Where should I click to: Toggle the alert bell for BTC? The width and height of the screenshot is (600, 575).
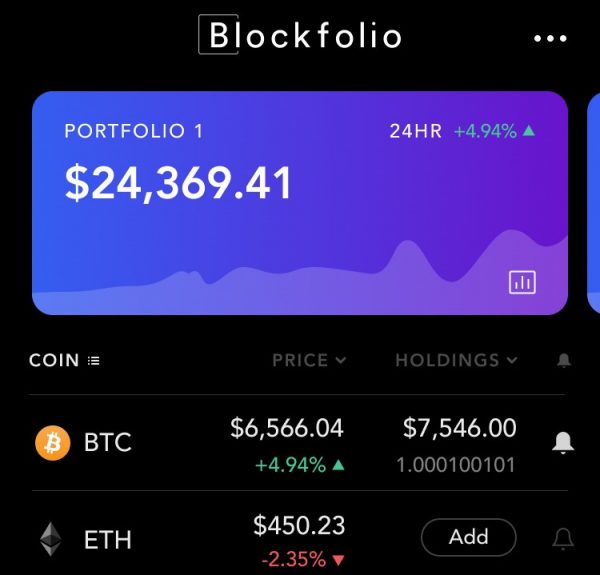pos(563,442)
